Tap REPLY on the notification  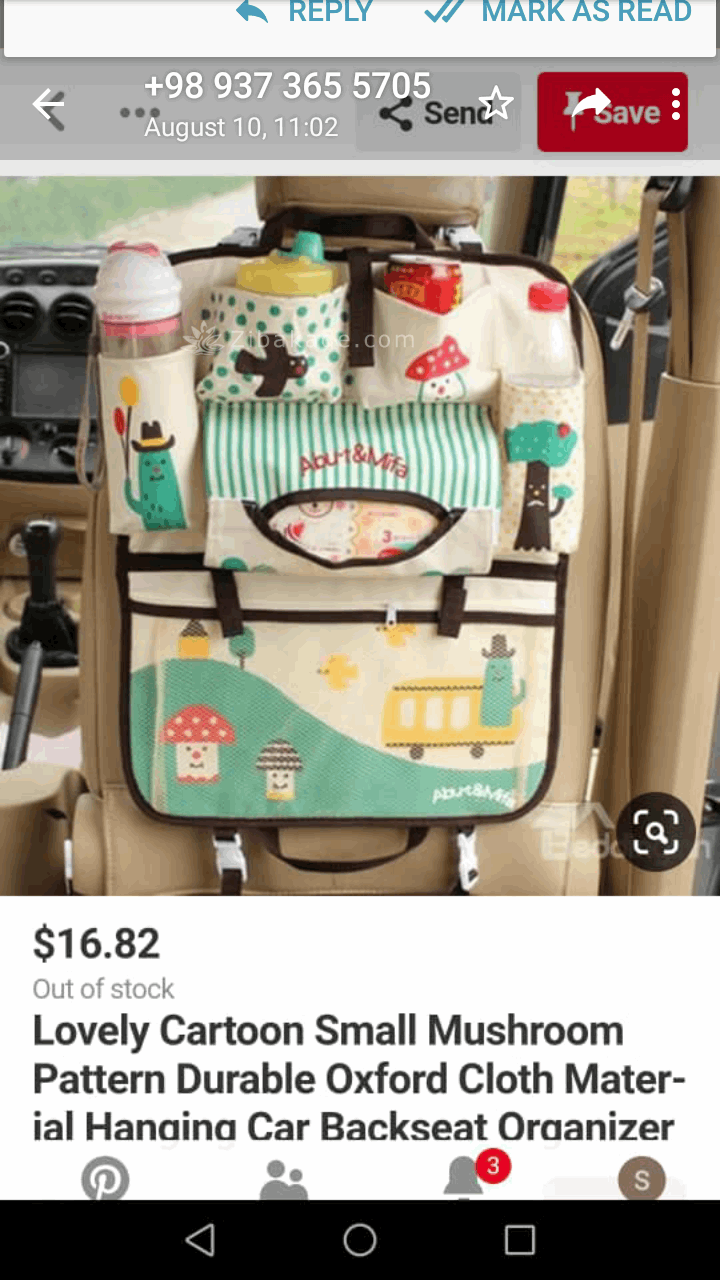305,12
